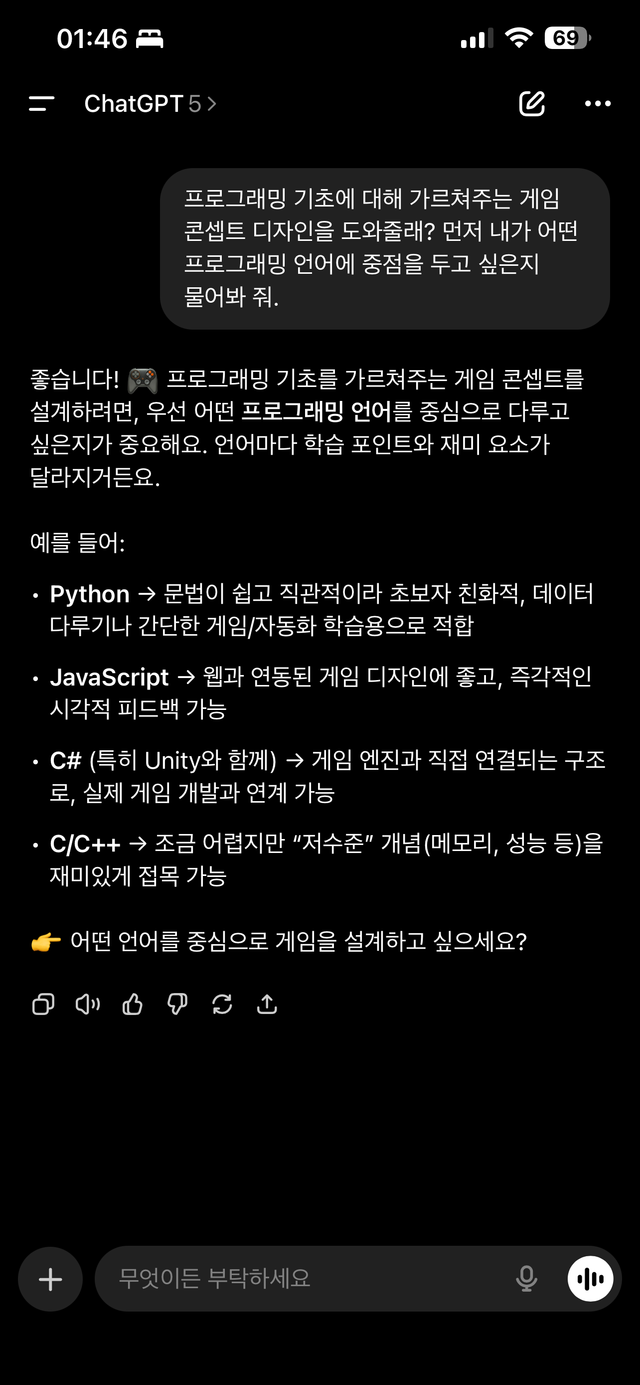Start a new chat

point(532,103)
